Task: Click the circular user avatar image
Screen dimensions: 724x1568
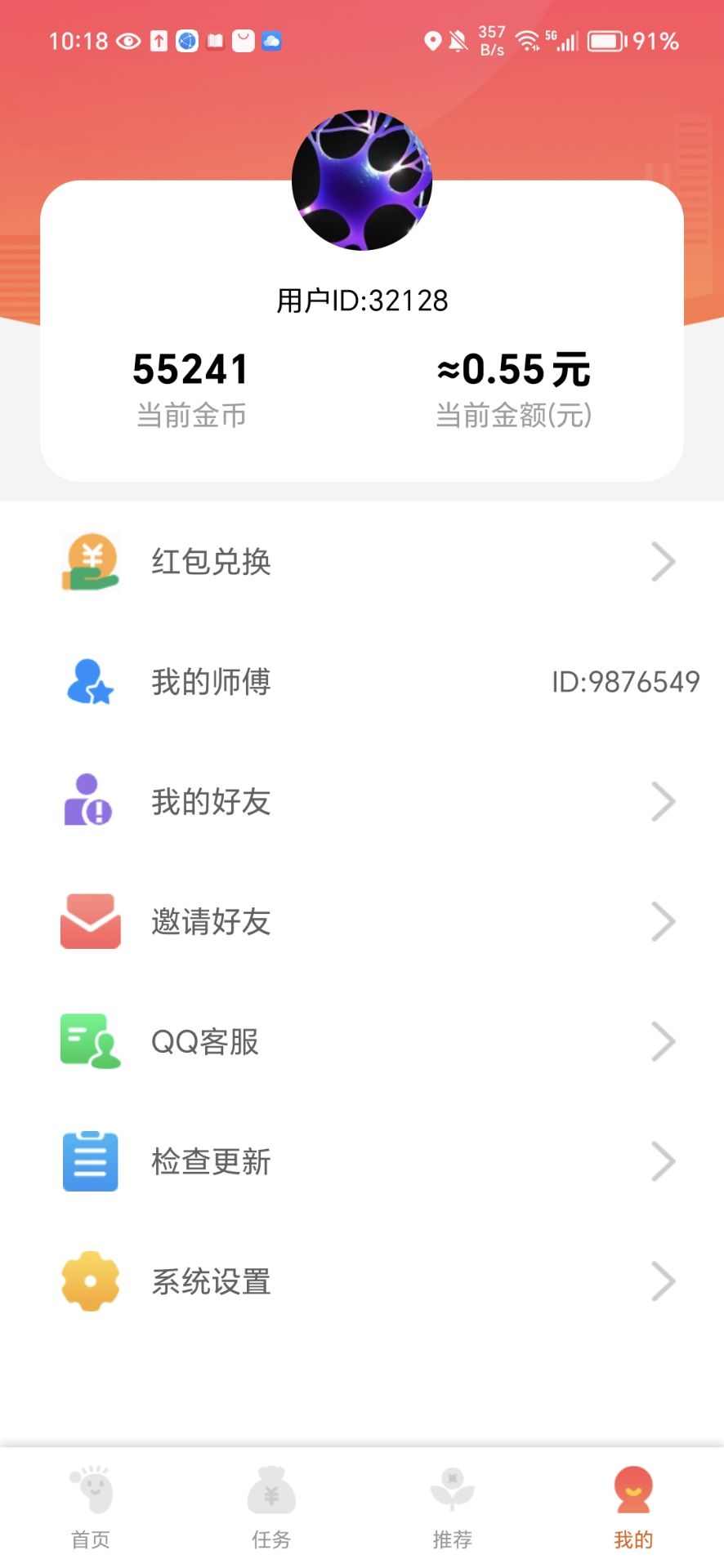Action: coord(362,178)
